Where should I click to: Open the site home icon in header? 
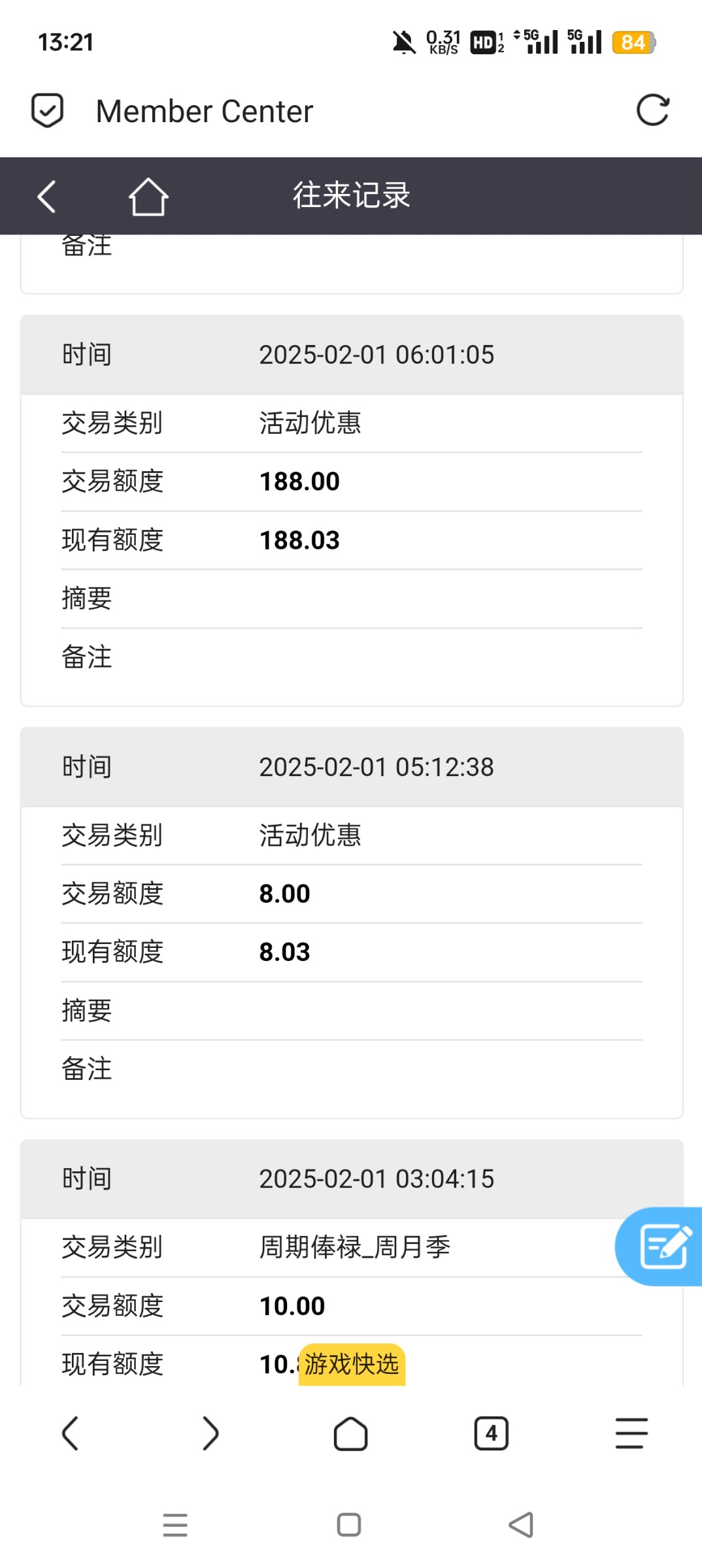click(148, 196)
